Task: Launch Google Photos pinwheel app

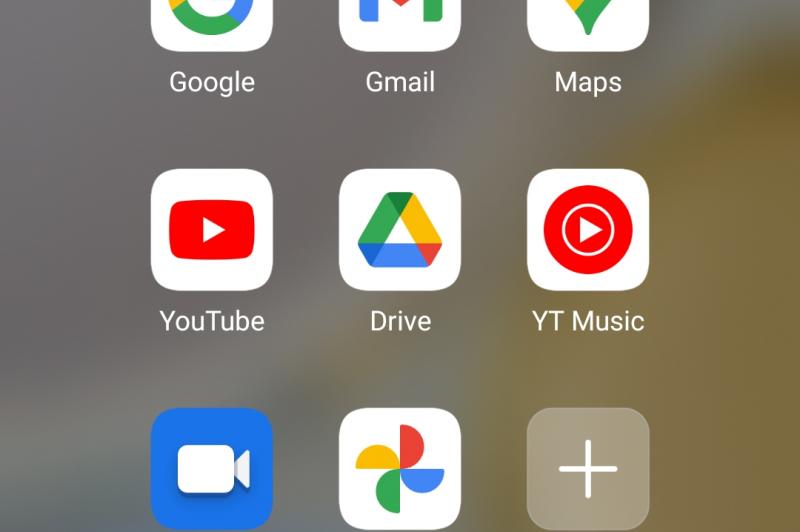Action: [x=400, y=468]
